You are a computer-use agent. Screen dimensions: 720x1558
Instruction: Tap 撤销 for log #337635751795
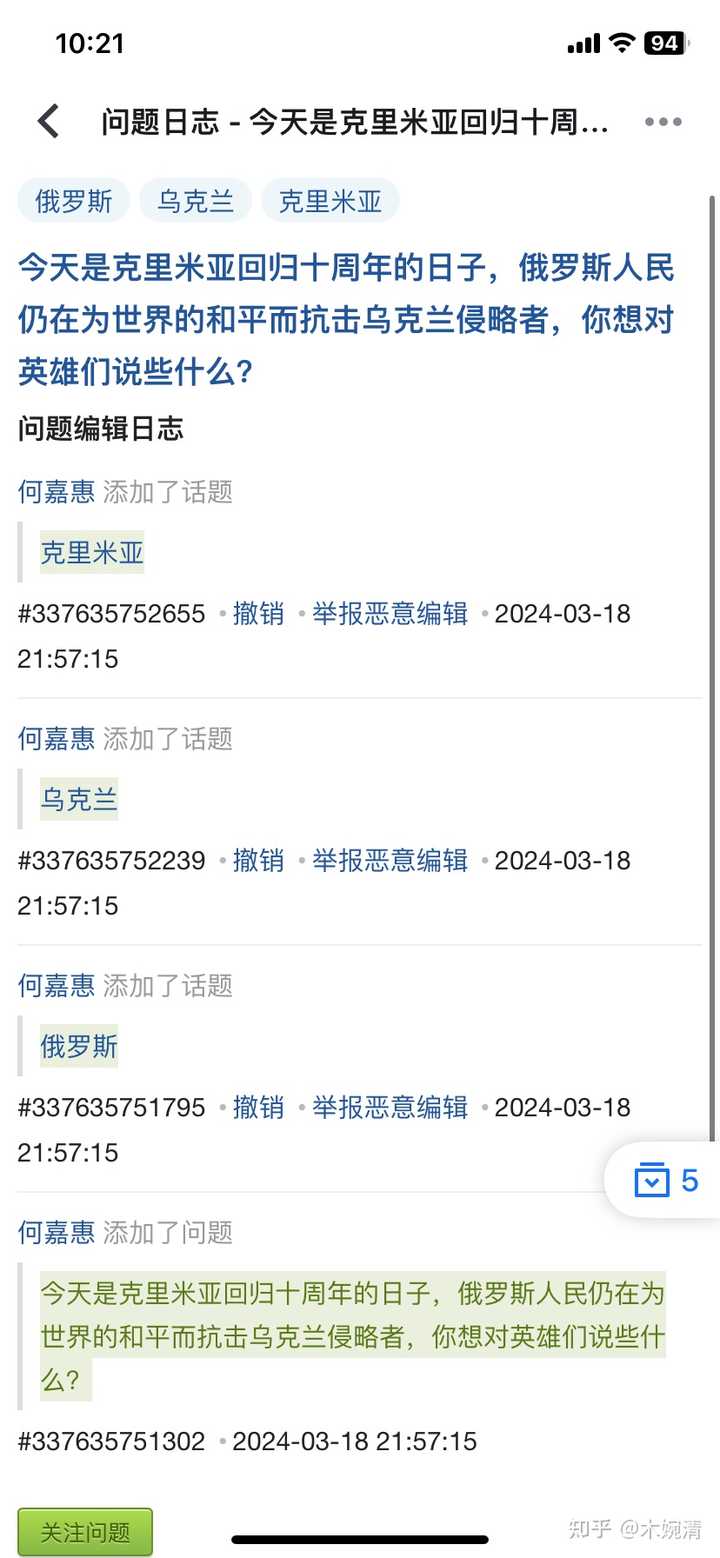[x=259, y=1107]
